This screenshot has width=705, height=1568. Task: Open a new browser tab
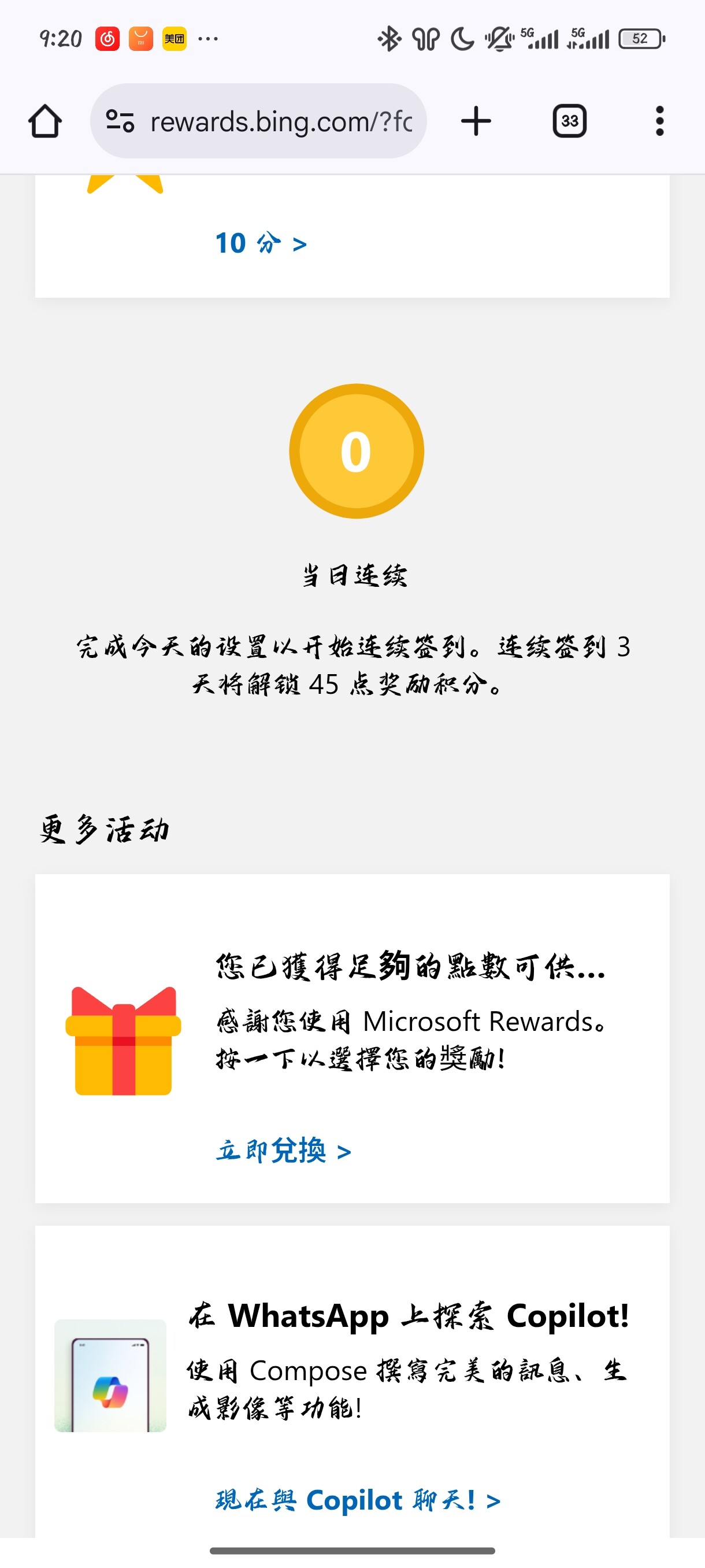pos(476,121)
